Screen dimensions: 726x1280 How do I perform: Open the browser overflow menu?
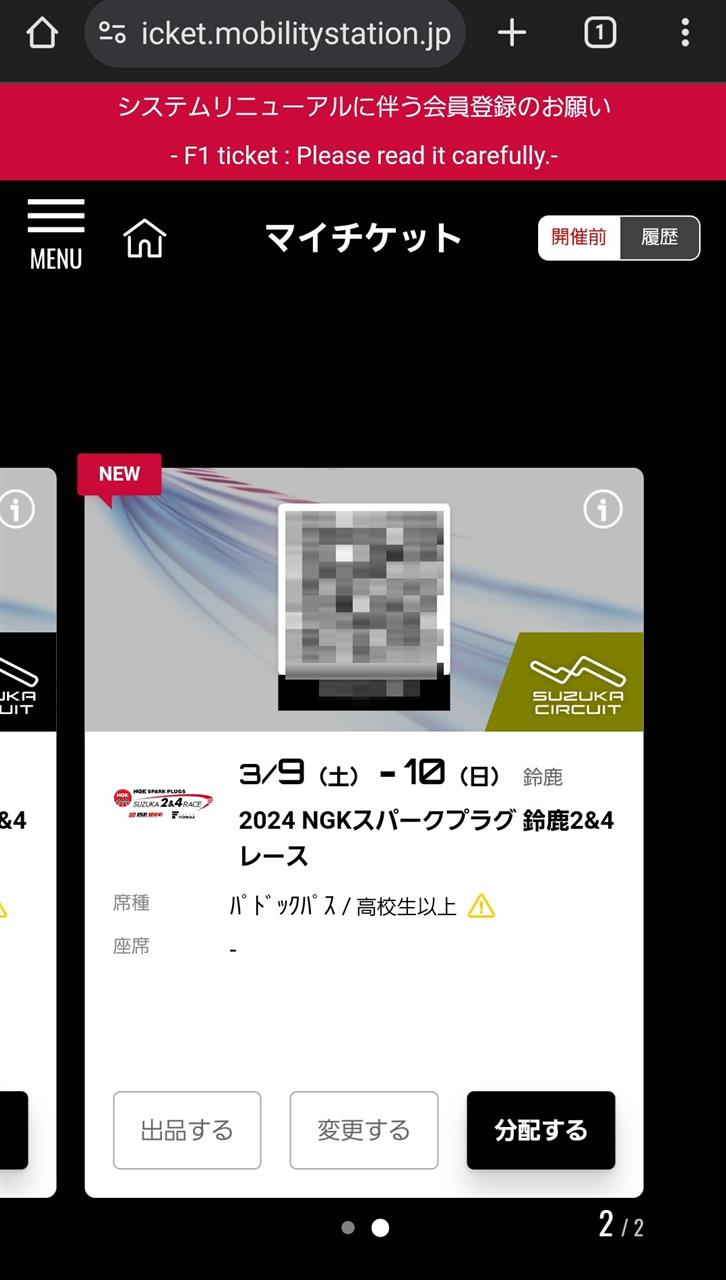coord(685,34)
